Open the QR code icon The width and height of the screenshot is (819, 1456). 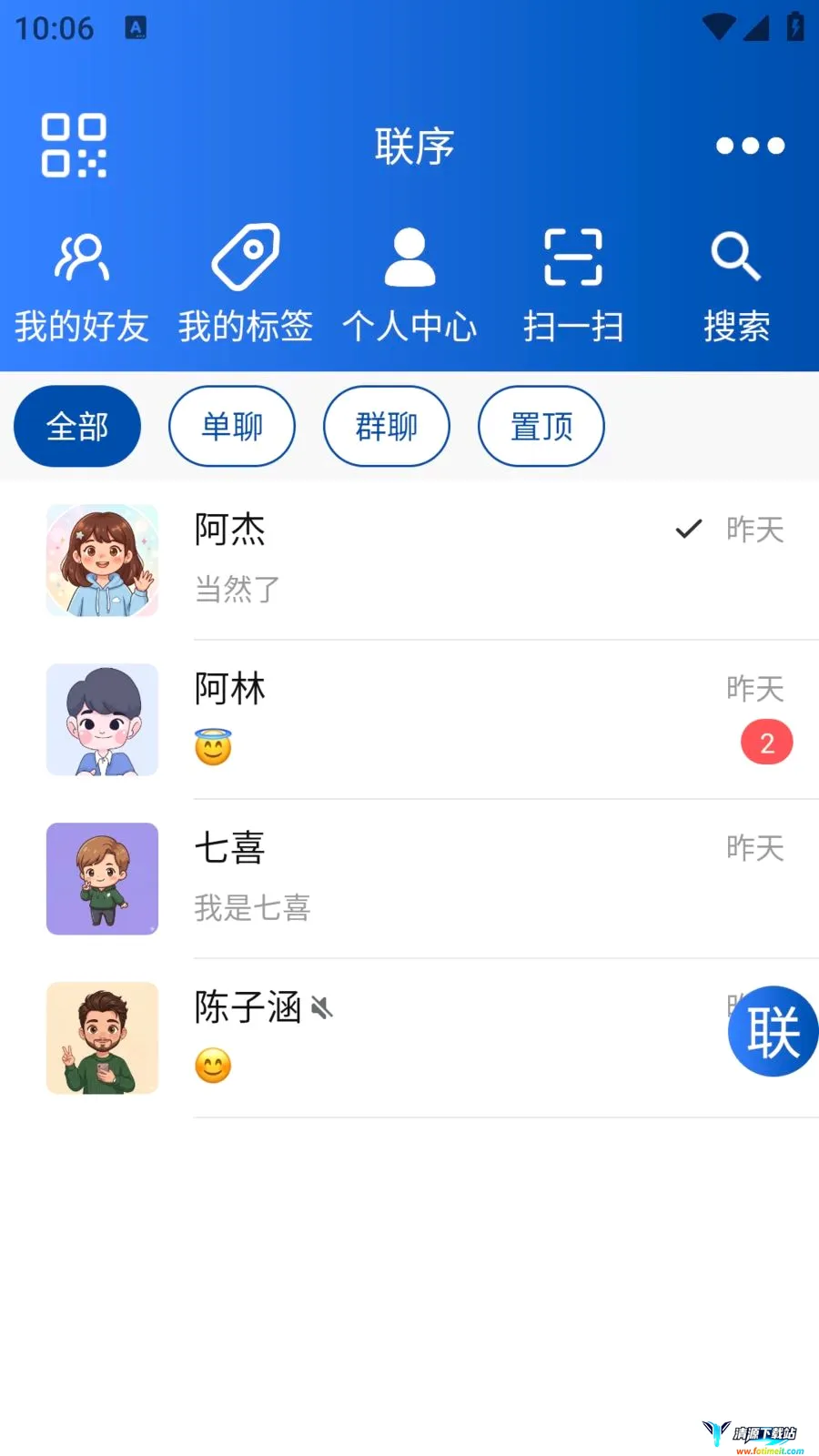74,146
